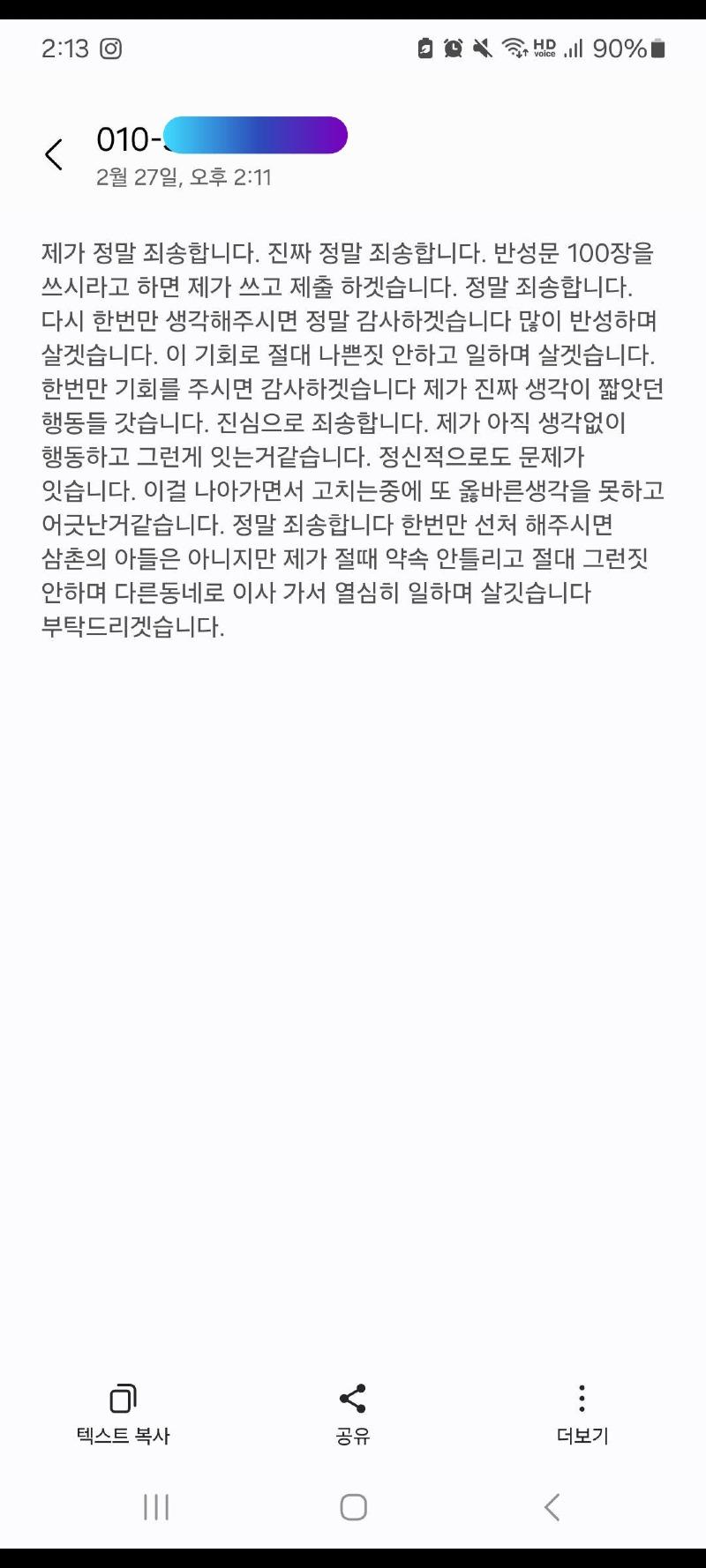Open recent apps from navigation bar

pos(156,1507)
